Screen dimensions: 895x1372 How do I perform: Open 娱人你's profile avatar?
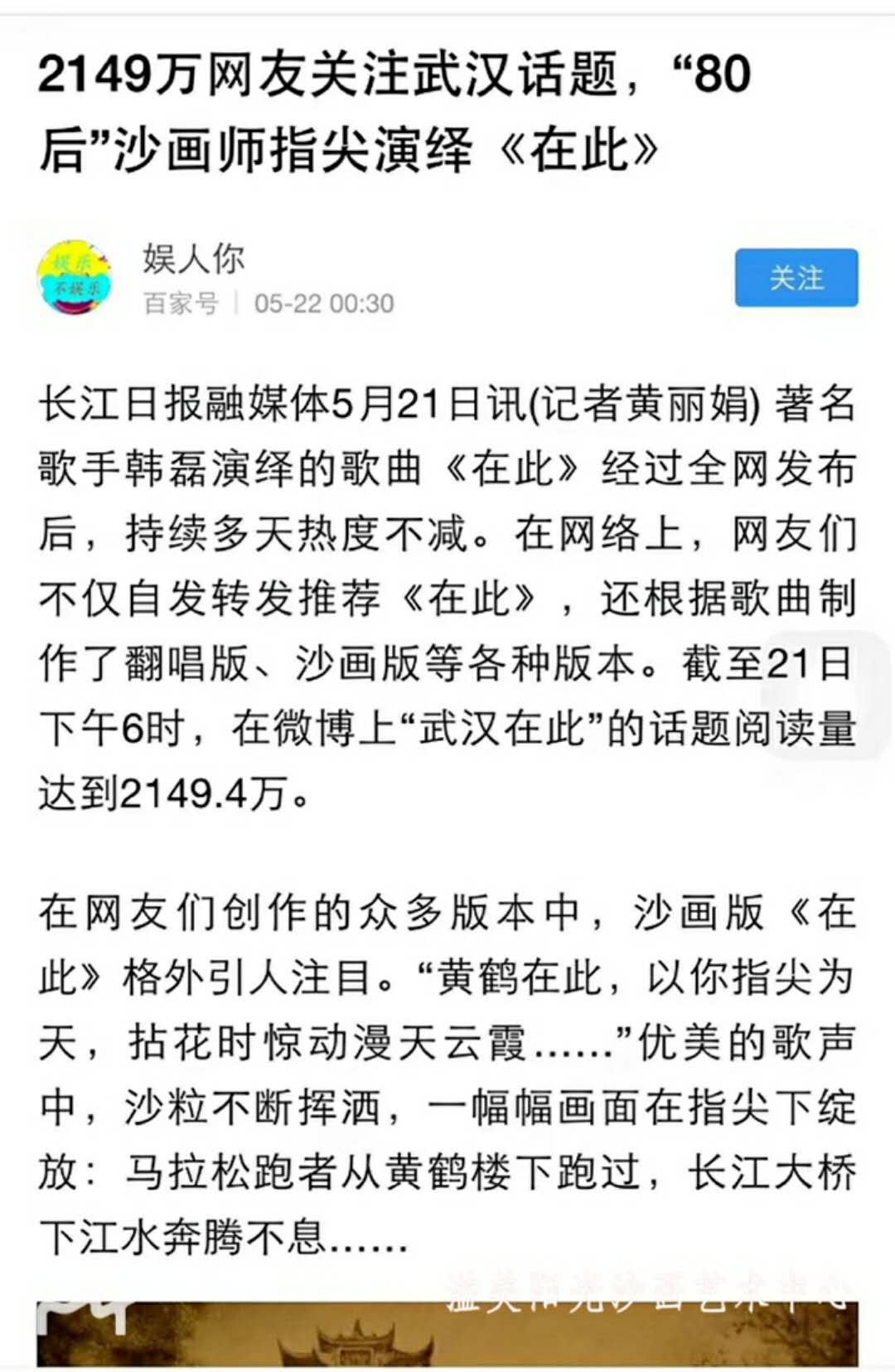point(75,279)
